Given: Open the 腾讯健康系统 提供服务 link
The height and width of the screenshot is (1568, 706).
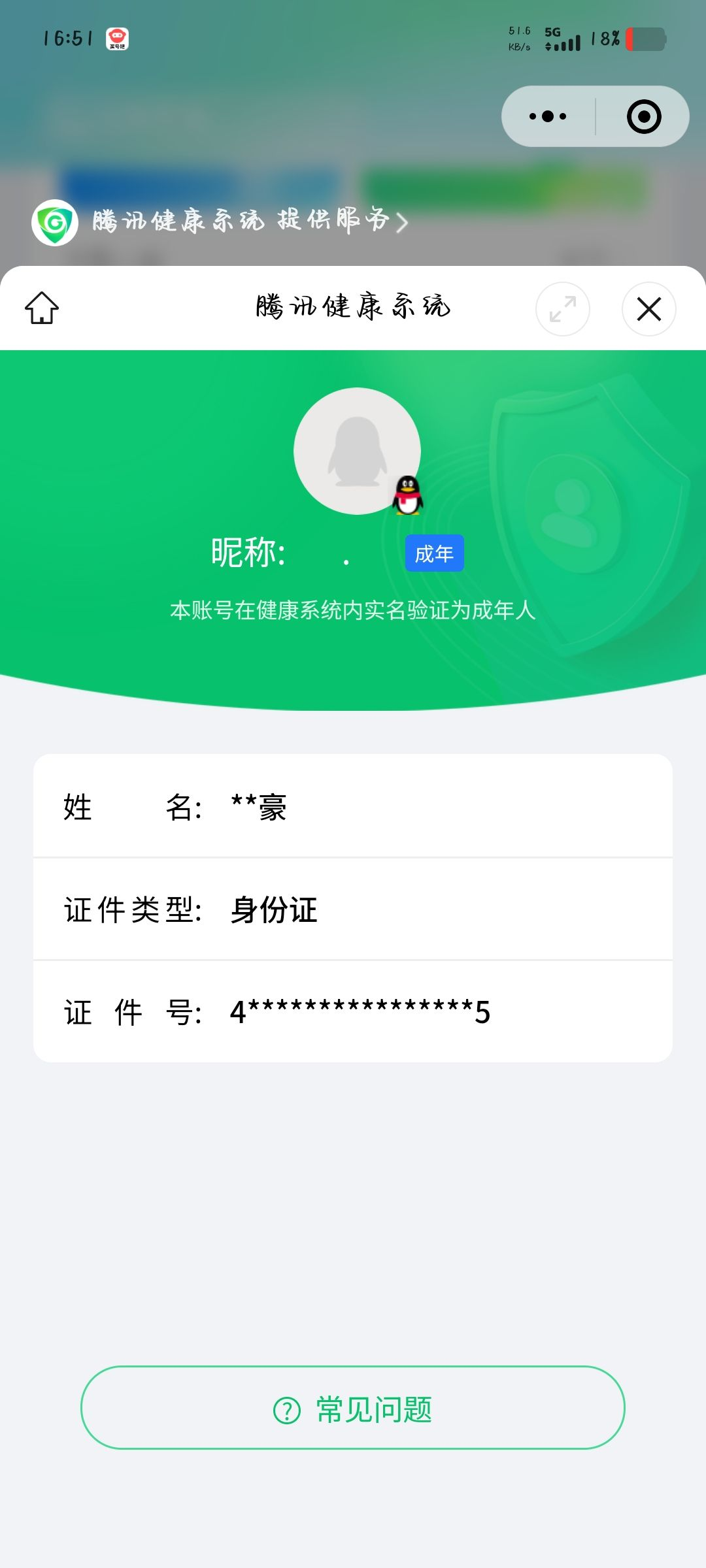Looking at the screenshot, I should (242, 221).
